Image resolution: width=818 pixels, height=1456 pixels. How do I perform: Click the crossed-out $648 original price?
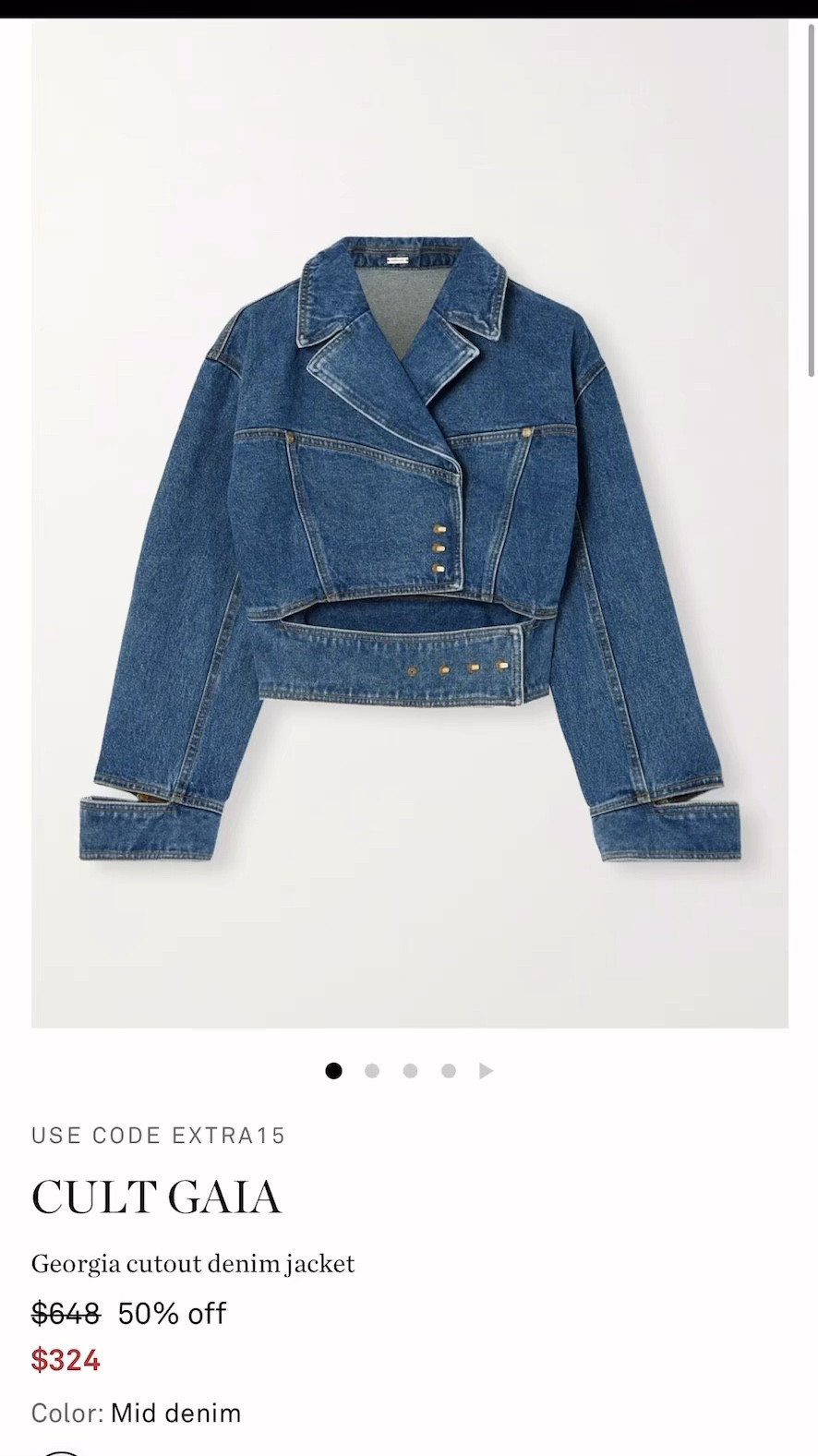[x=66, y=1313]
